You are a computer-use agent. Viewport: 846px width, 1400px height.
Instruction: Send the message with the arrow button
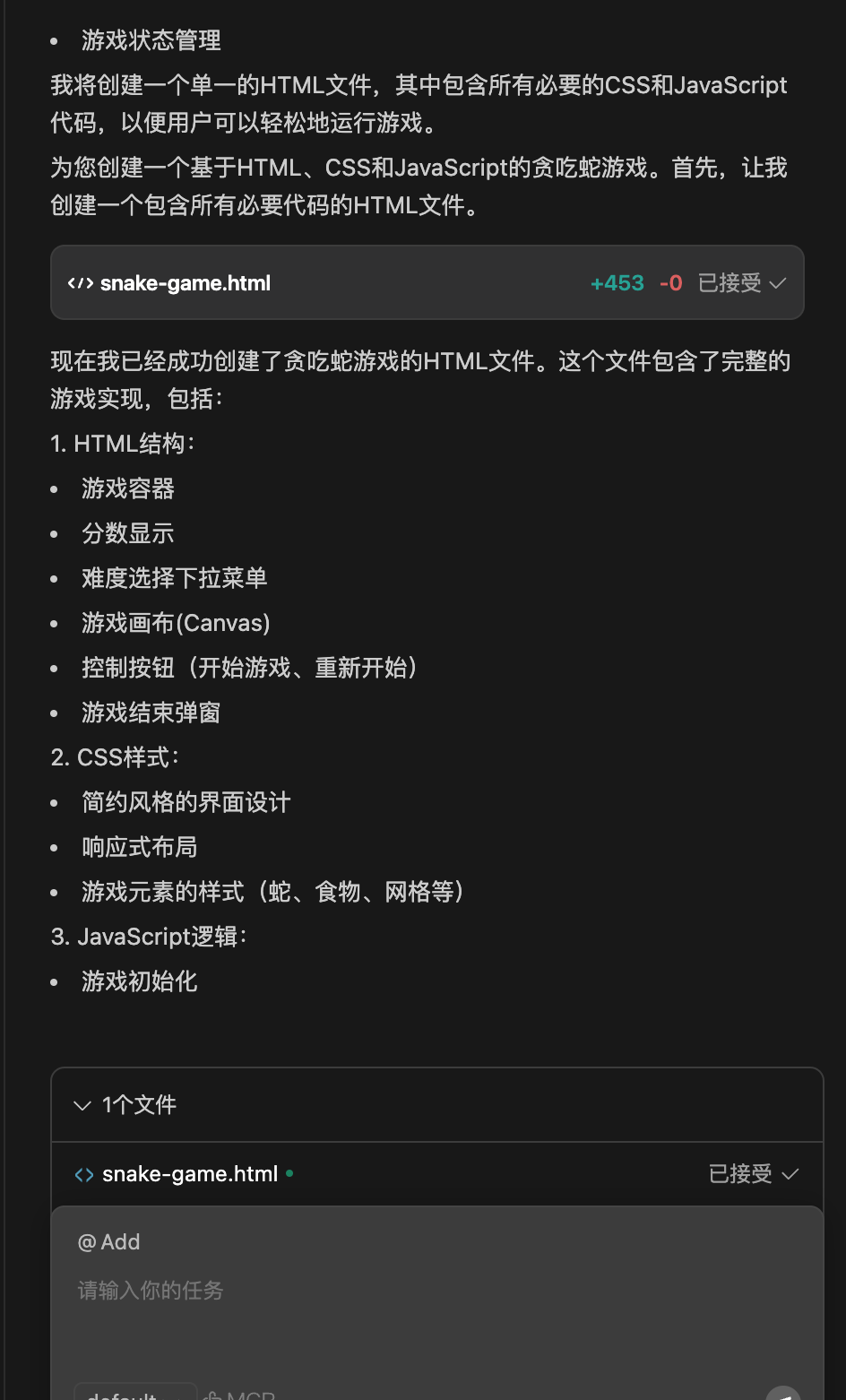[x=783, y=1394]
